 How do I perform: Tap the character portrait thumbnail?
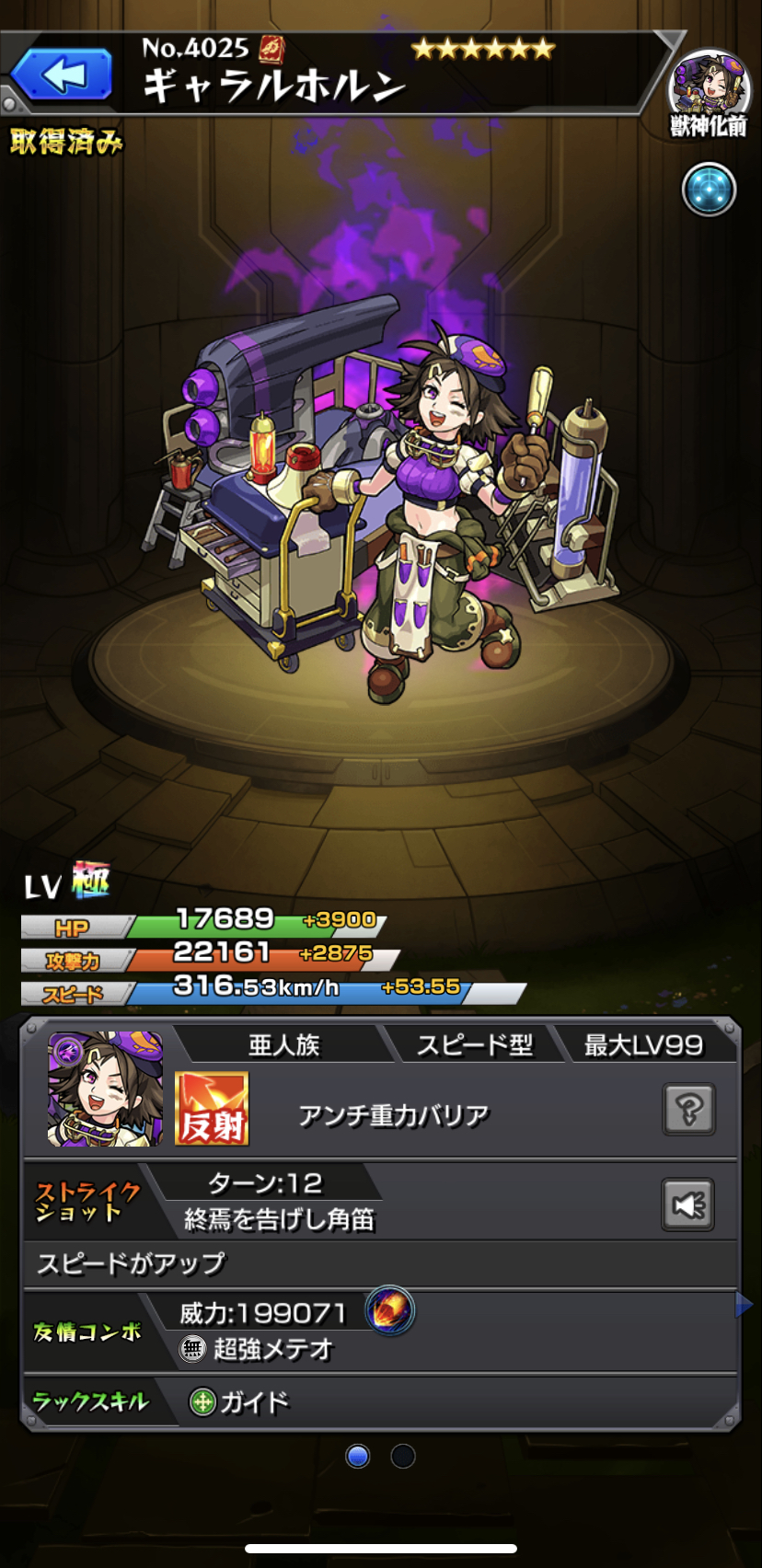pyautogui.click(x=106, y=1090)
